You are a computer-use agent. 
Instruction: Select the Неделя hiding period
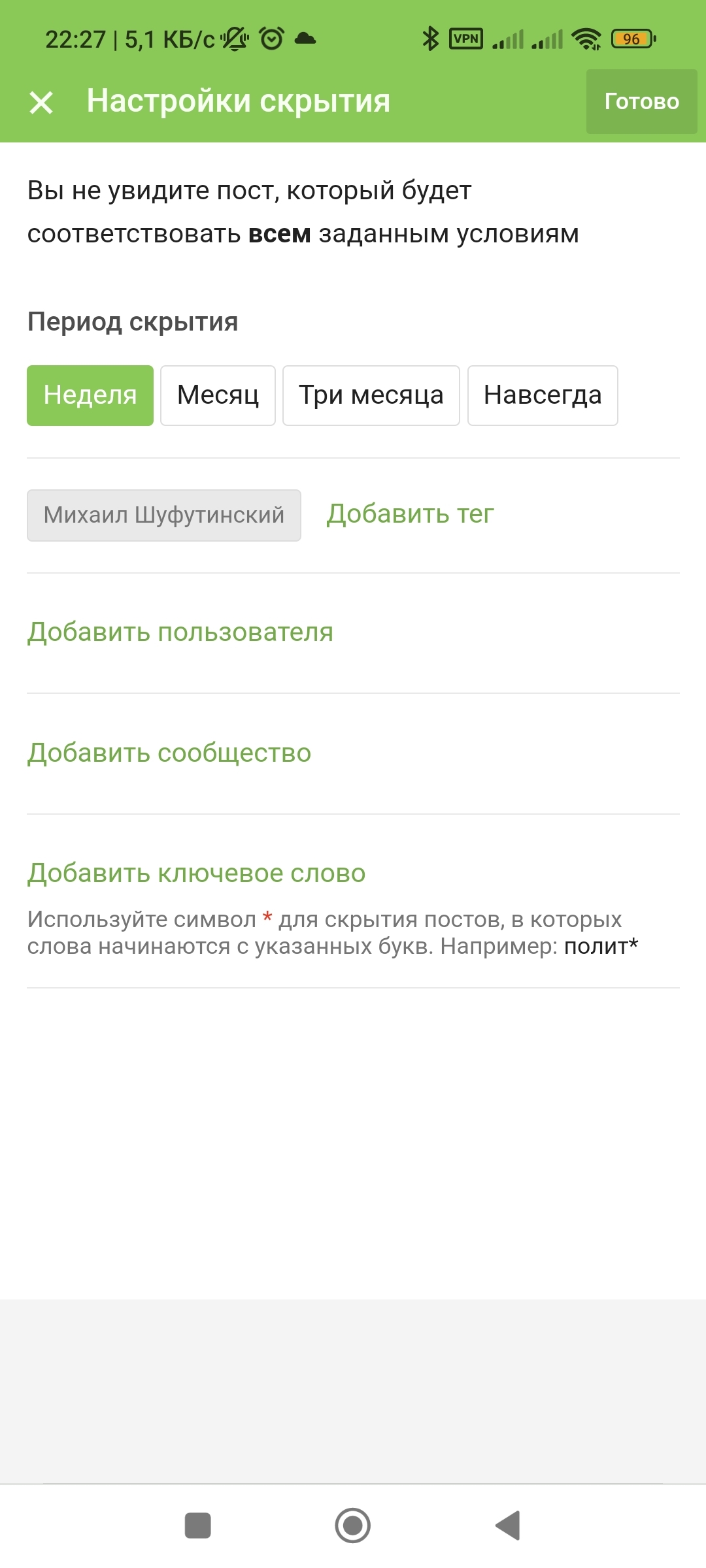click(x=90, y=395)
